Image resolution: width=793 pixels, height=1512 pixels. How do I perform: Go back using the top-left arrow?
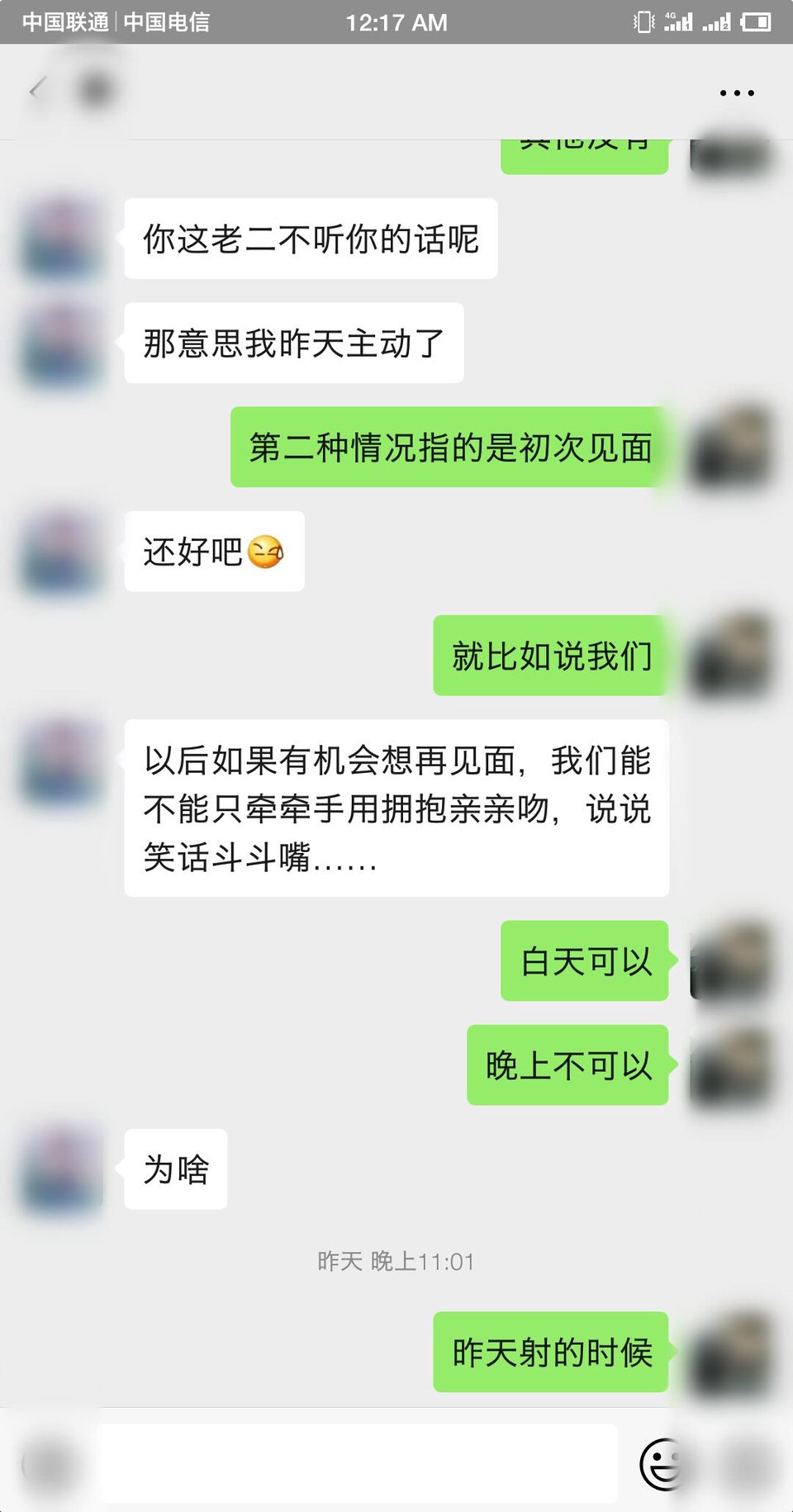(x=36, y=89)
